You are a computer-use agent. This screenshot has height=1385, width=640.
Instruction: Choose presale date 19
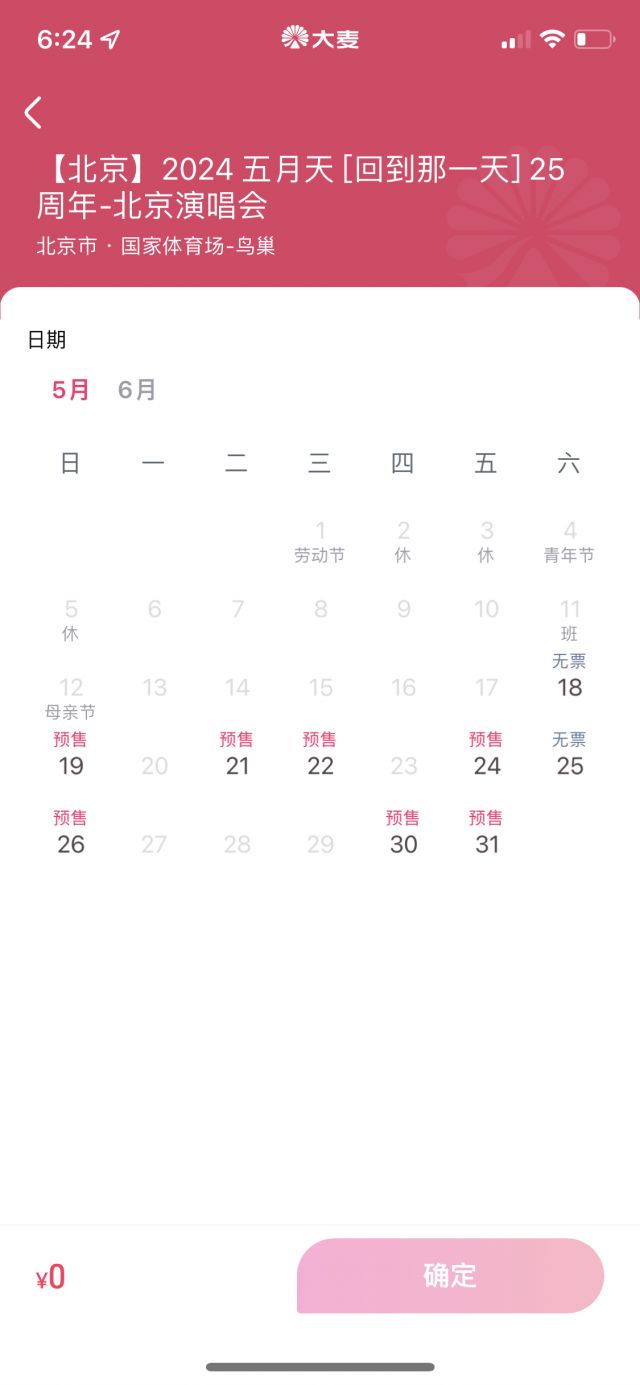point(71,755)
